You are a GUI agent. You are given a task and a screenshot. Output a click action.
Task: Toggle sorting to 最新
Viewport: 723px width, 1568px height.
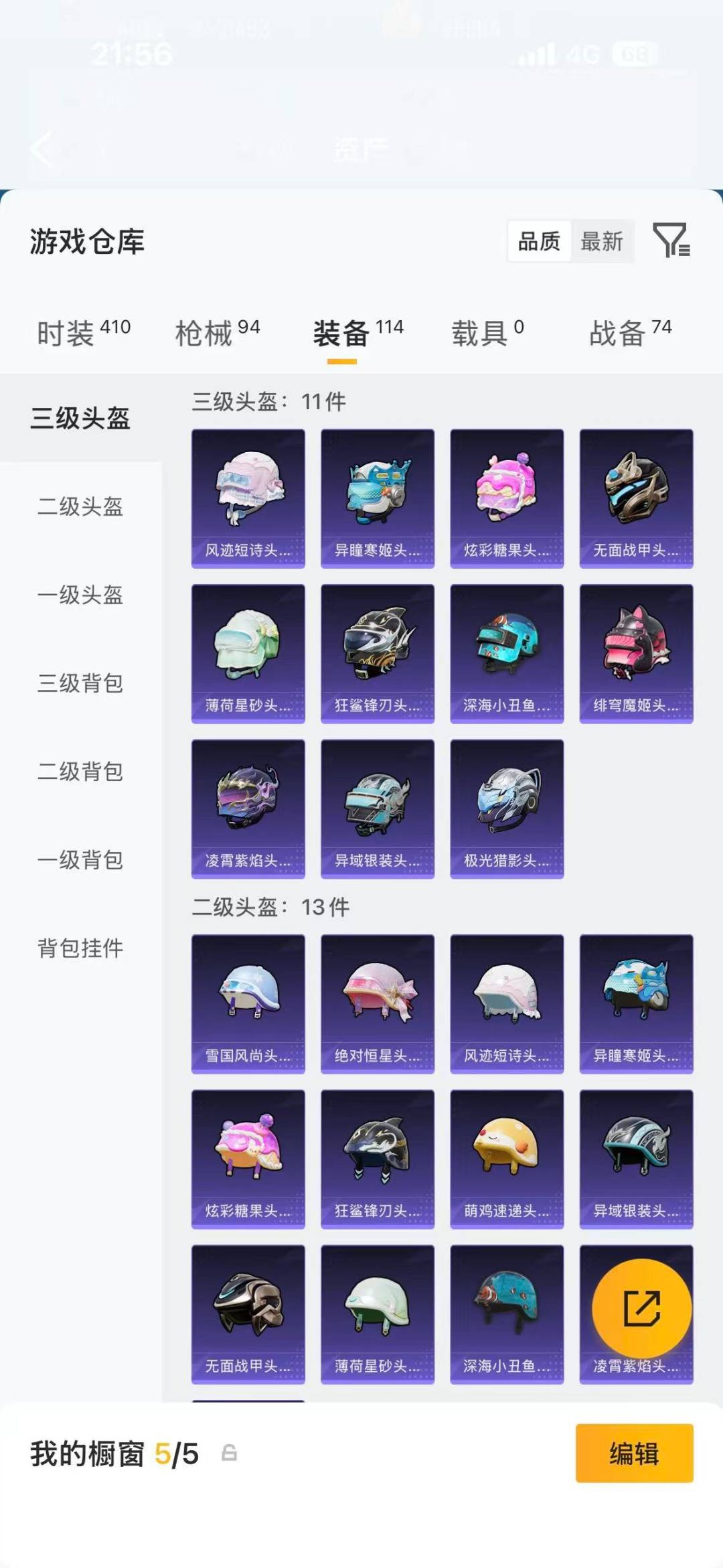click(x=602, y=242)
